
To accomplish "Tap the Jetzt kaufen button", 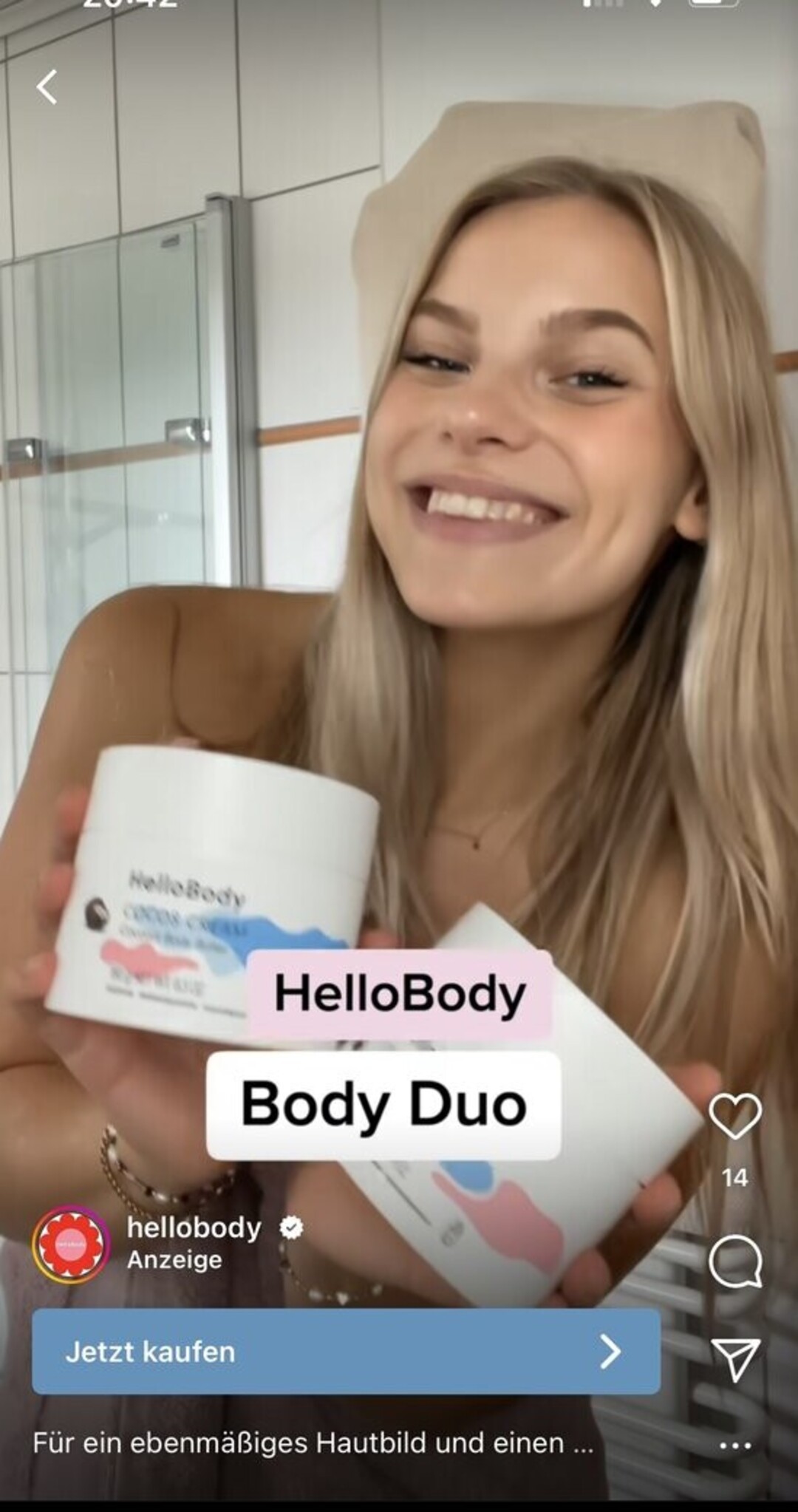I will point(346,1352).
